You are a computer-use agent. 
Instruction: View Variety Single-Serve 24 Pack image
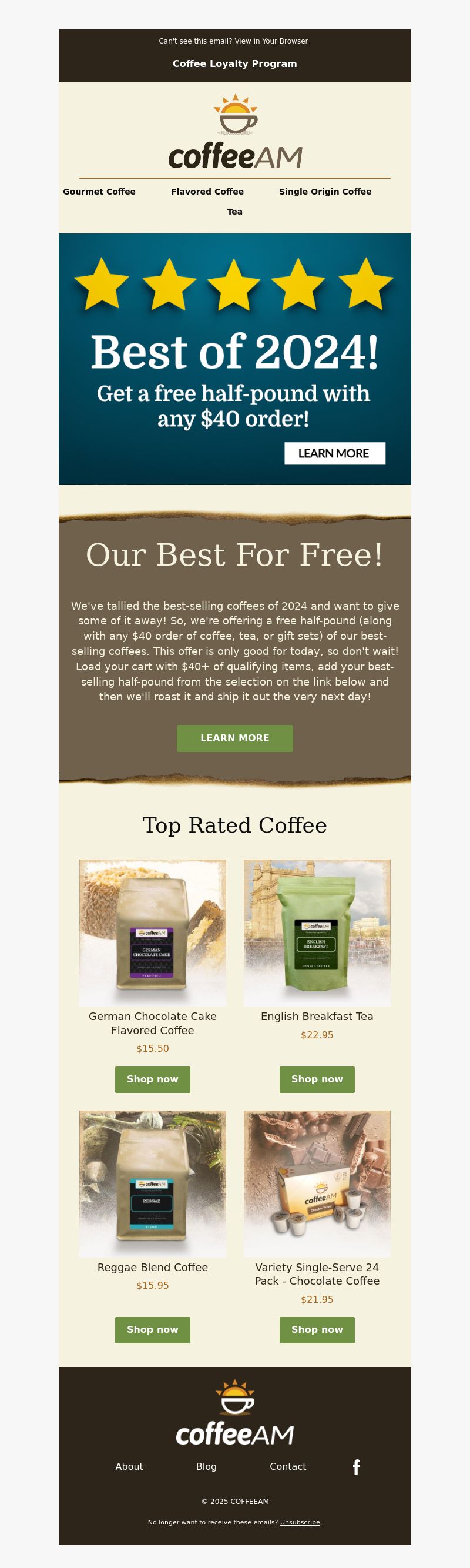(x=317, y=1183)
